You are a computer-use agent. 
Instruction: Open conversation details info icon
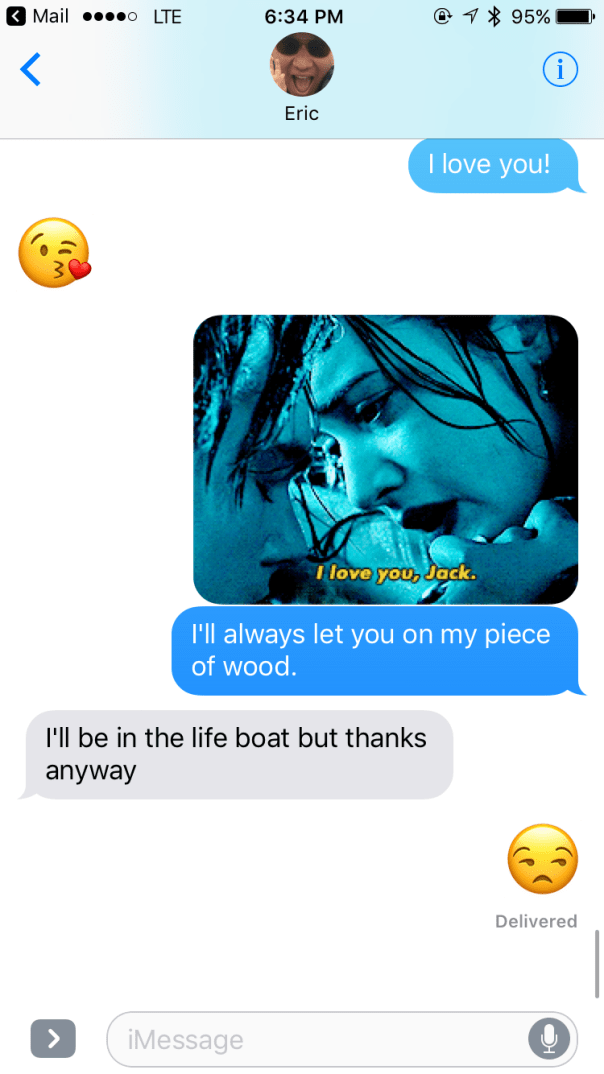(x=559, y=69)
